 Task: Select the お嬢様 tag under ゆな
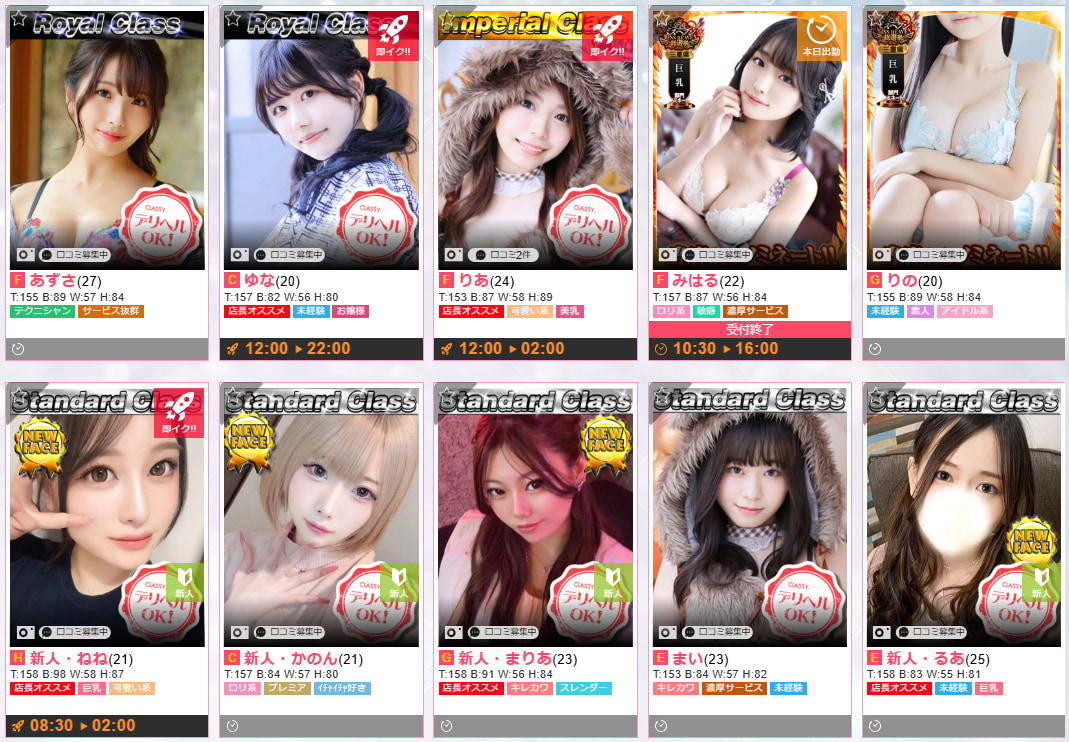pyautogui.click(x=350, y=312)
